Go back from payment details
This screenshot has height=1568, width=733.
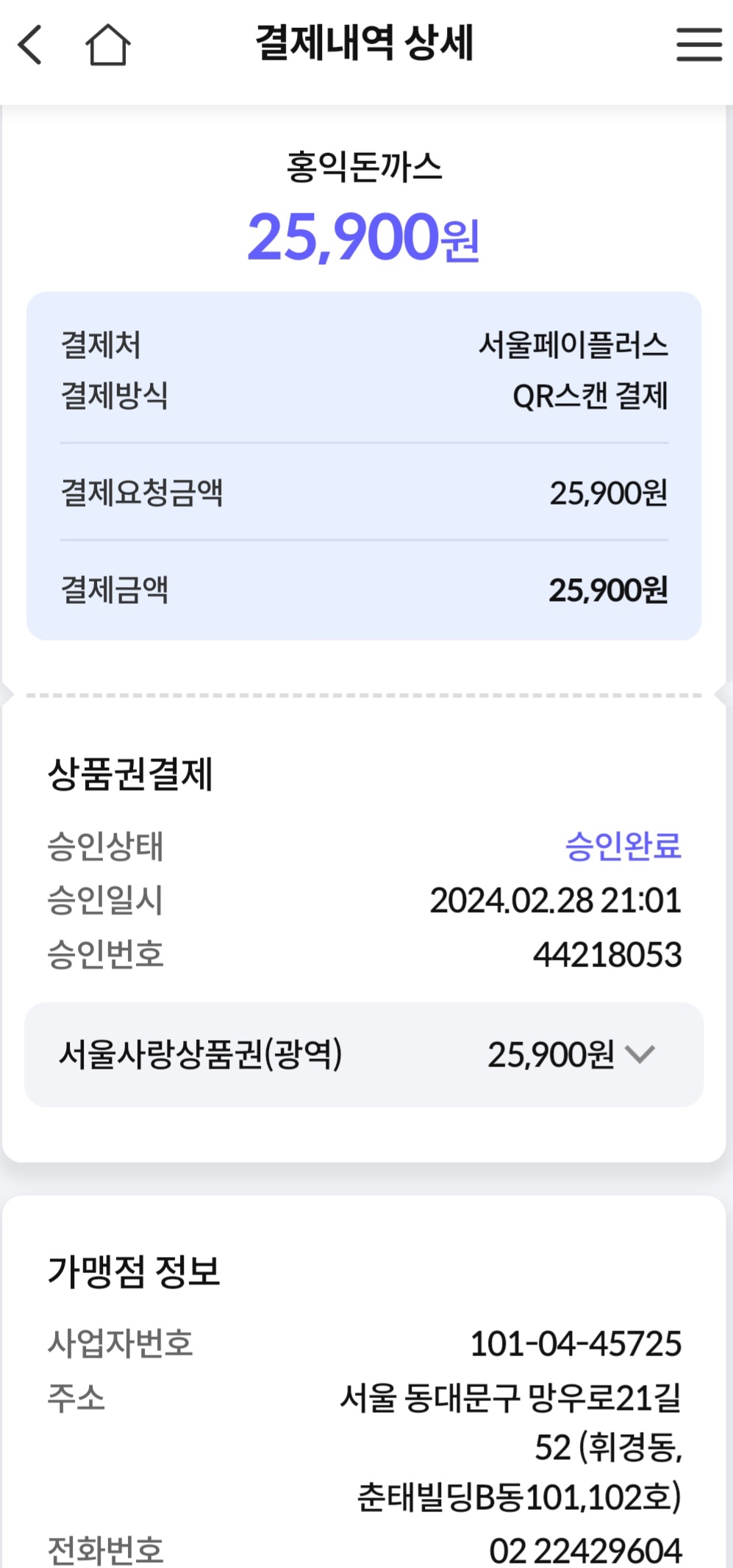(x=30, y=46)
